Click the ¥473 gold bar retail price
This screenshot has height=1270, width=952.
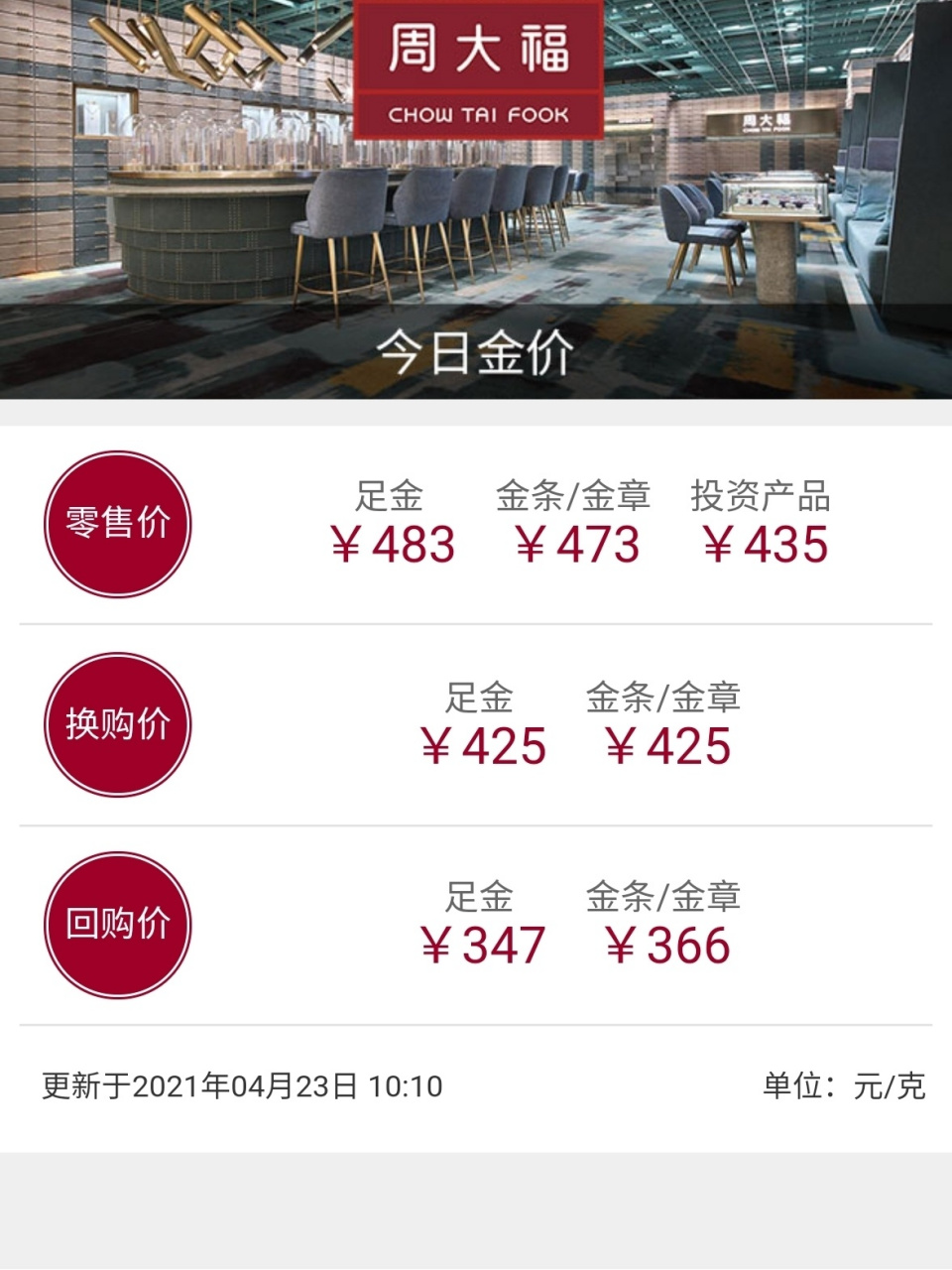coord(577,545)
